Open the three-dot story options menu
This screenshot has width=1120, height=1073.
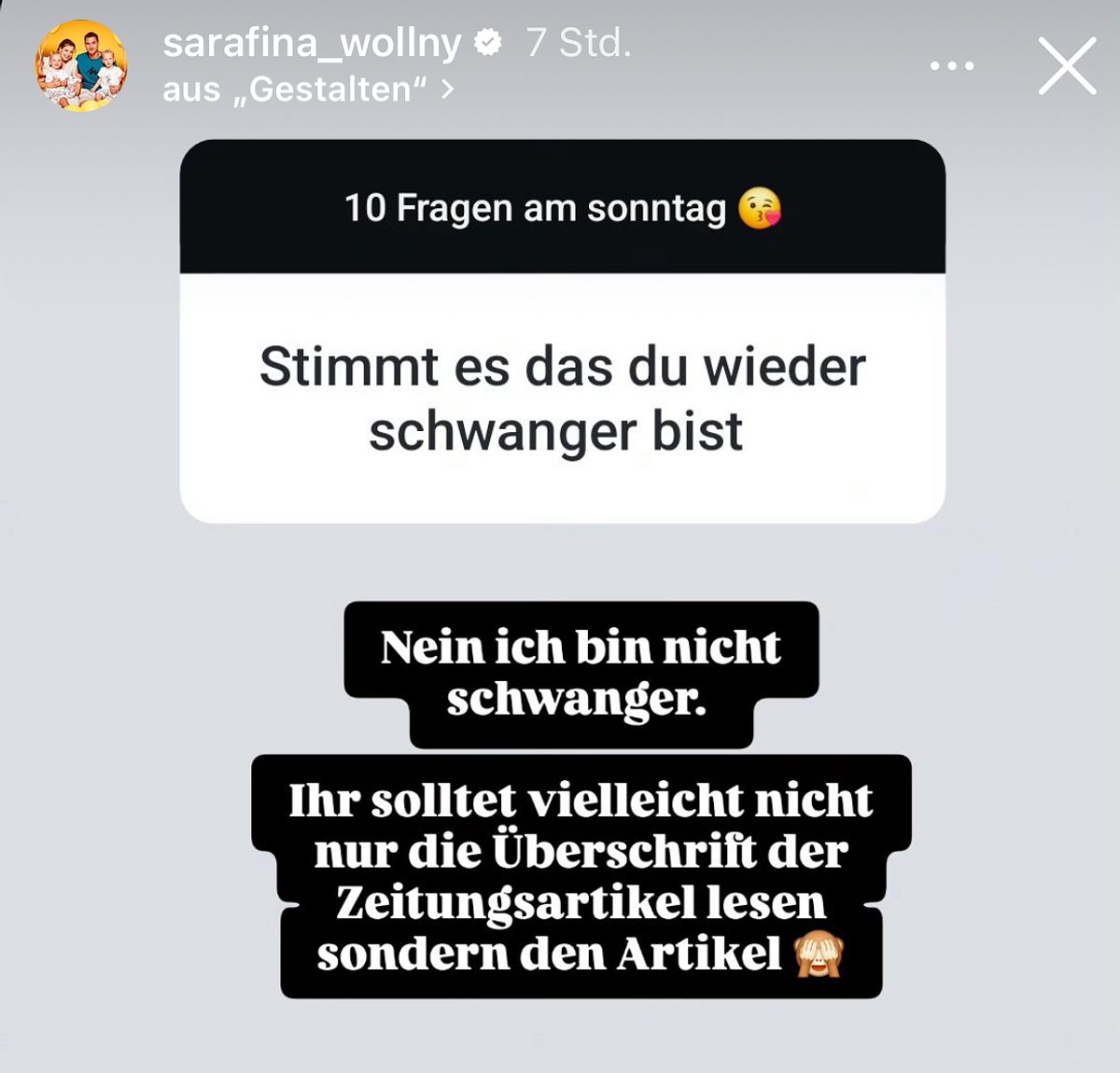(952, 66)
